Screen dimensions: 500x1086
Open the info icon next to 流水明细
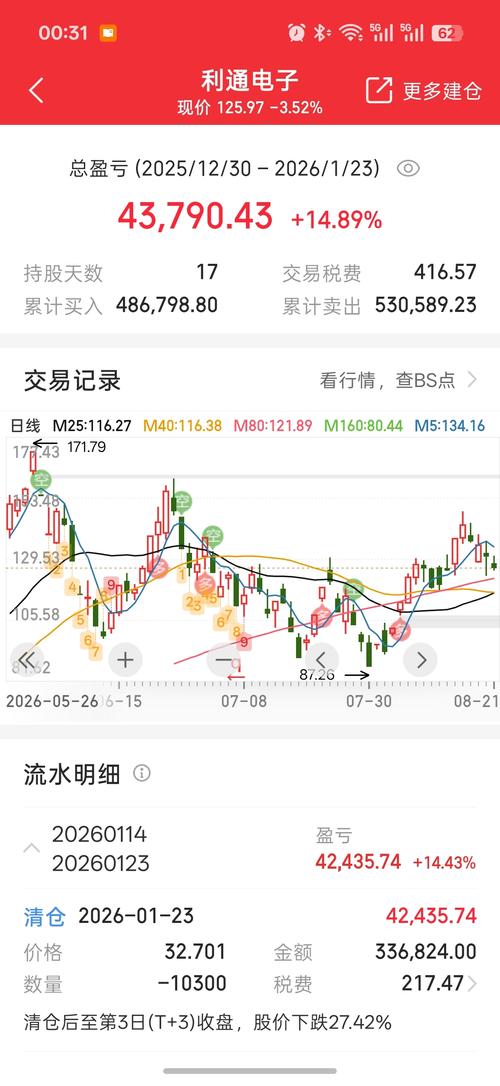coord(142,773)
